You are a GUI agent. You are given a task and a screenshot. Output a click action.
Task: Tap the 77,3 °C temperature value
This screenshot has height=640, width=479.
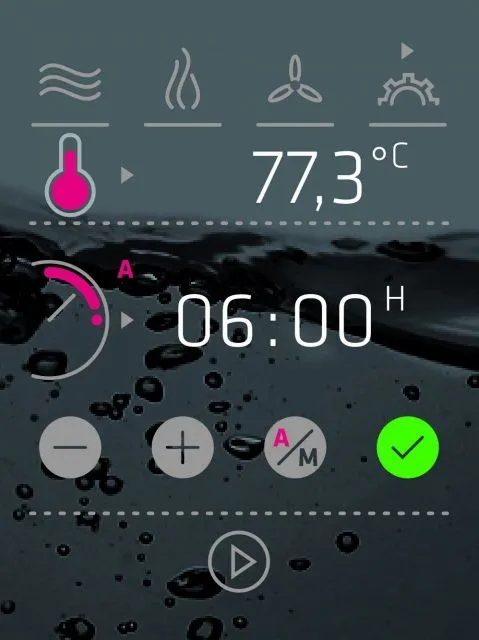click(330, 176)
